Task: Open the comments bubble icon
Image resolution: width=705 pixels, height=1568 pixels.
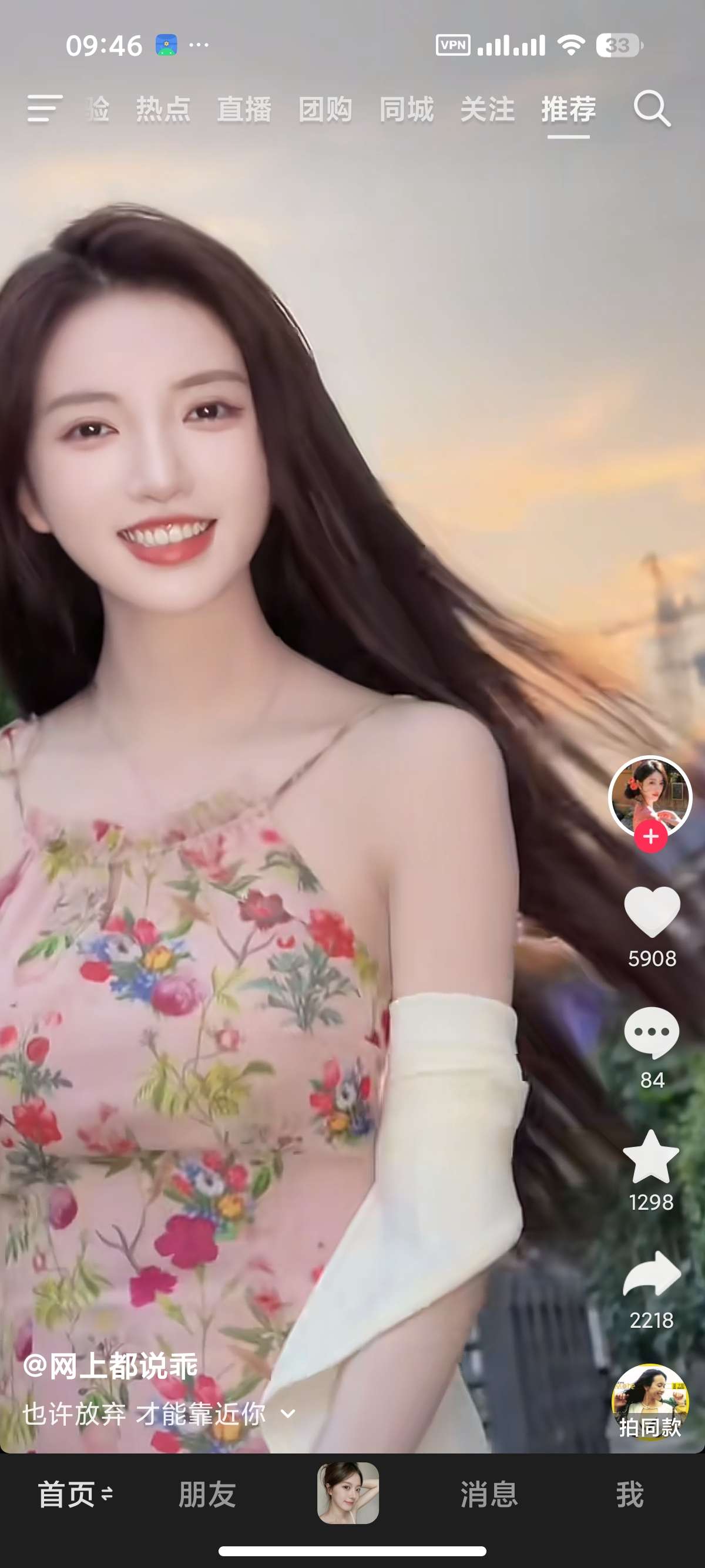Action: [652, 1033]
